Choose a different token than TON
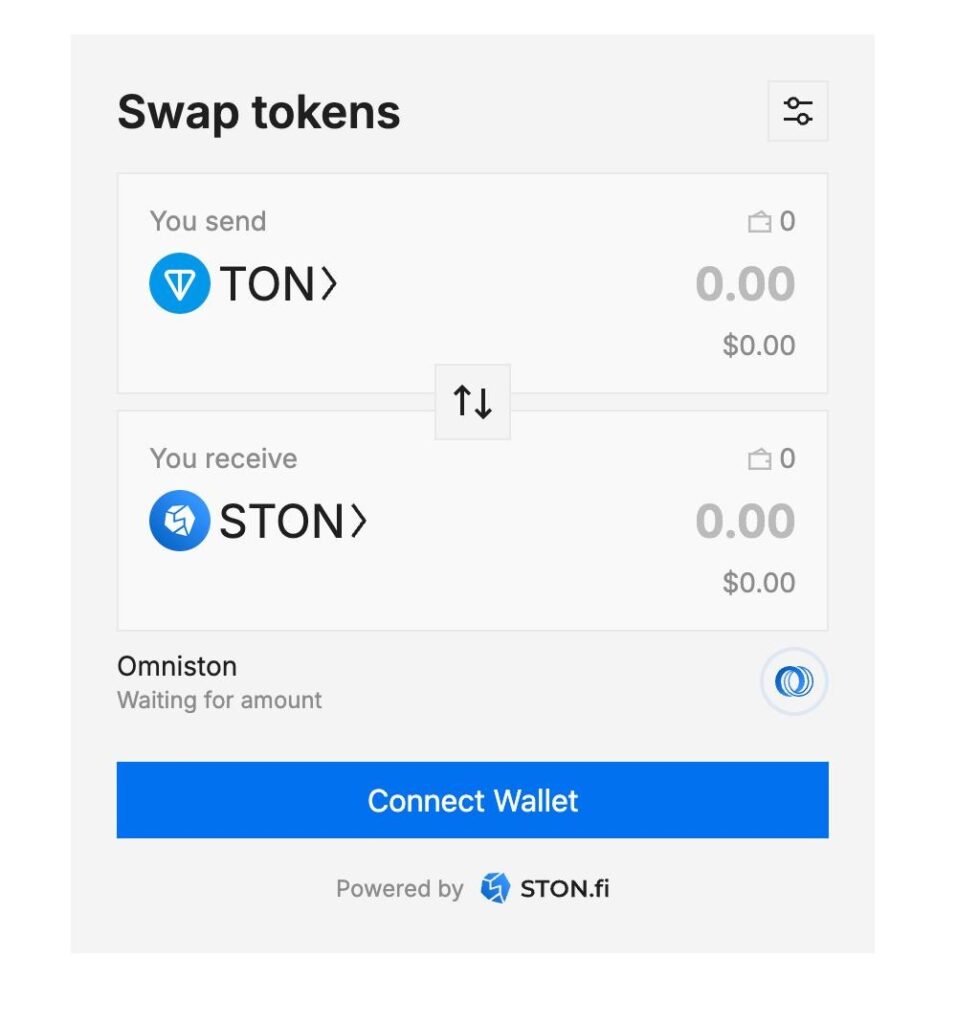Viewport: 957px width, 1024px height. pyautogui.click(x=244, y=284)
